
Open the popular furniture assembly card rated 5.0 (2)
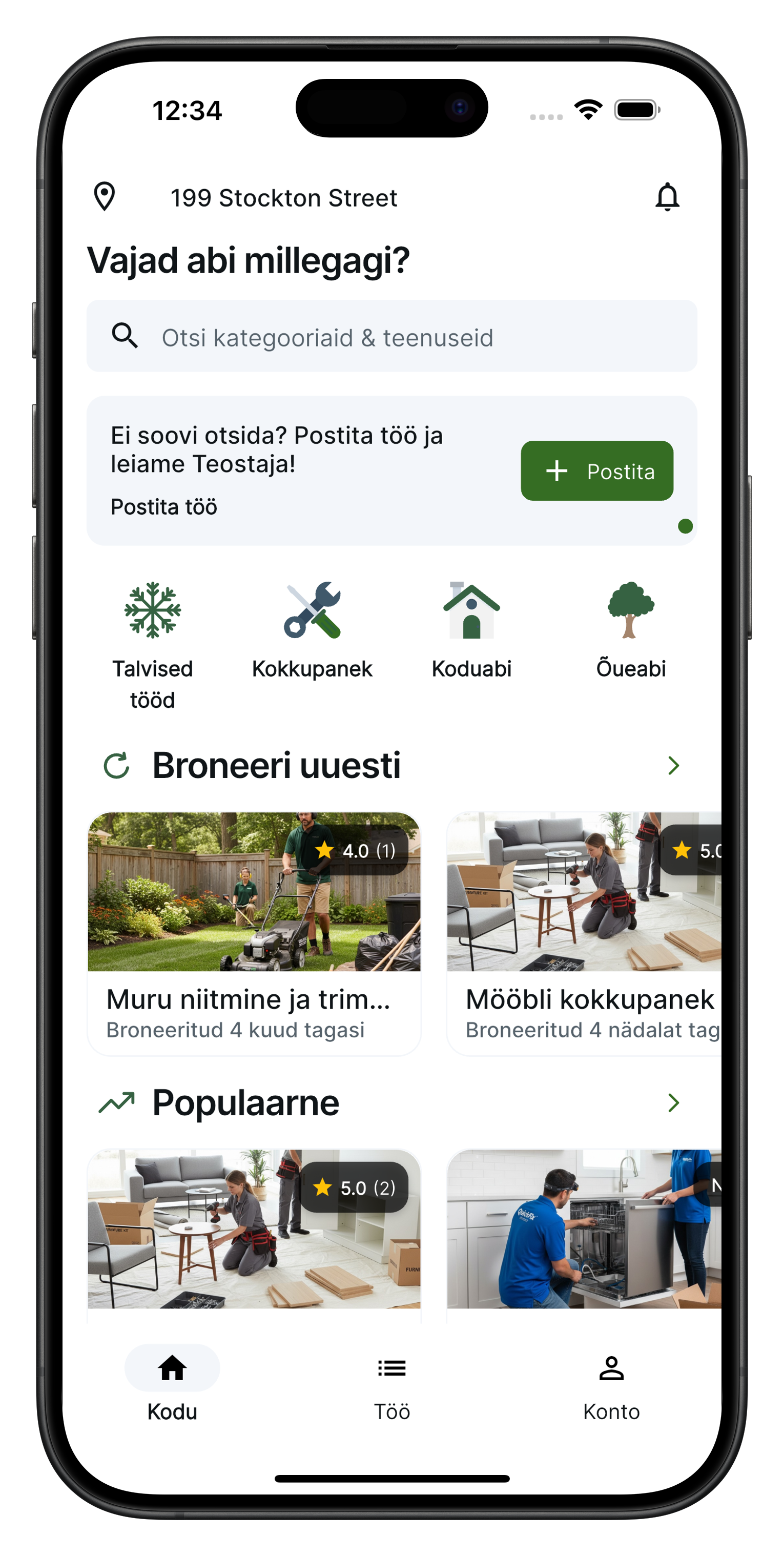click(254, 1232)
